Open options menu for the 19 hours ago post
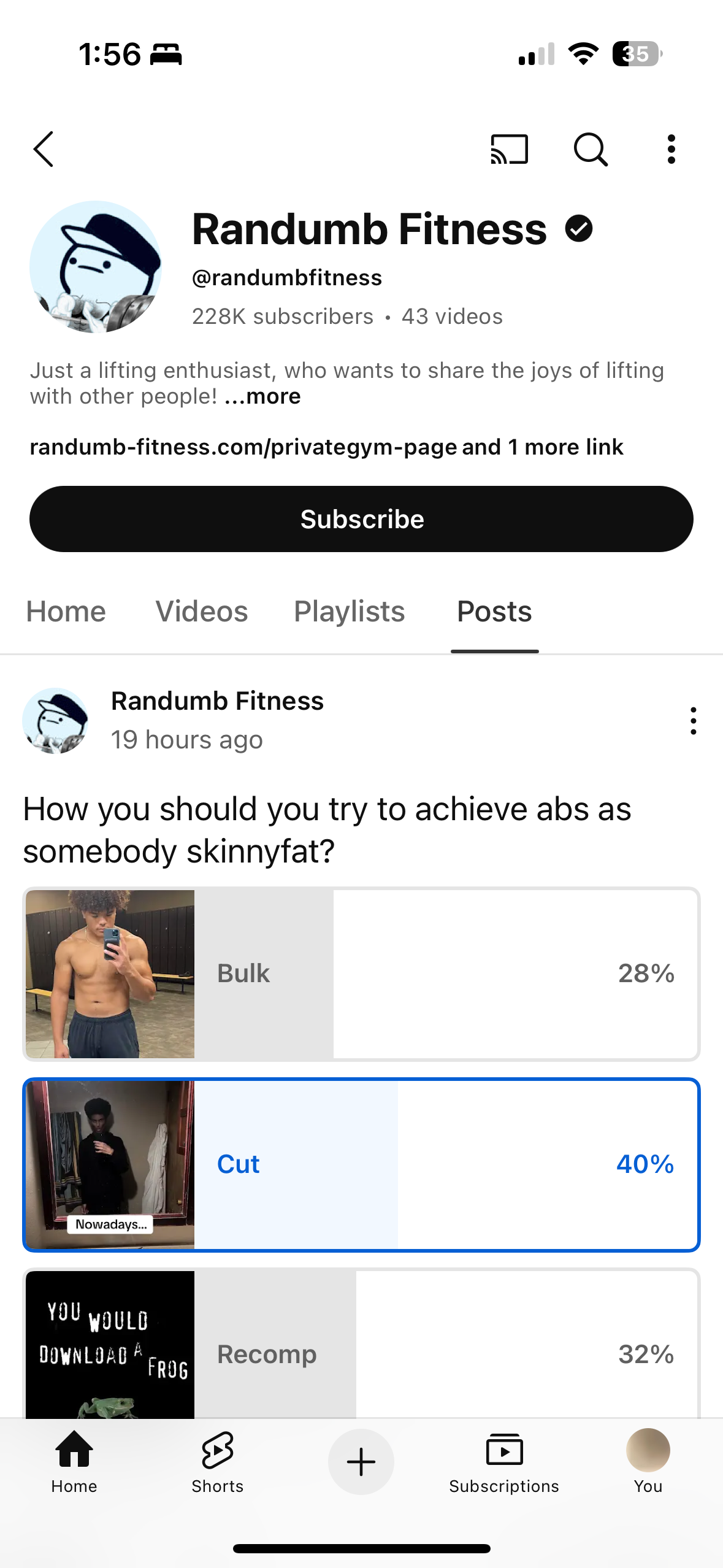Viewport: 723px width, 1568px height. [x=693, y=720]
